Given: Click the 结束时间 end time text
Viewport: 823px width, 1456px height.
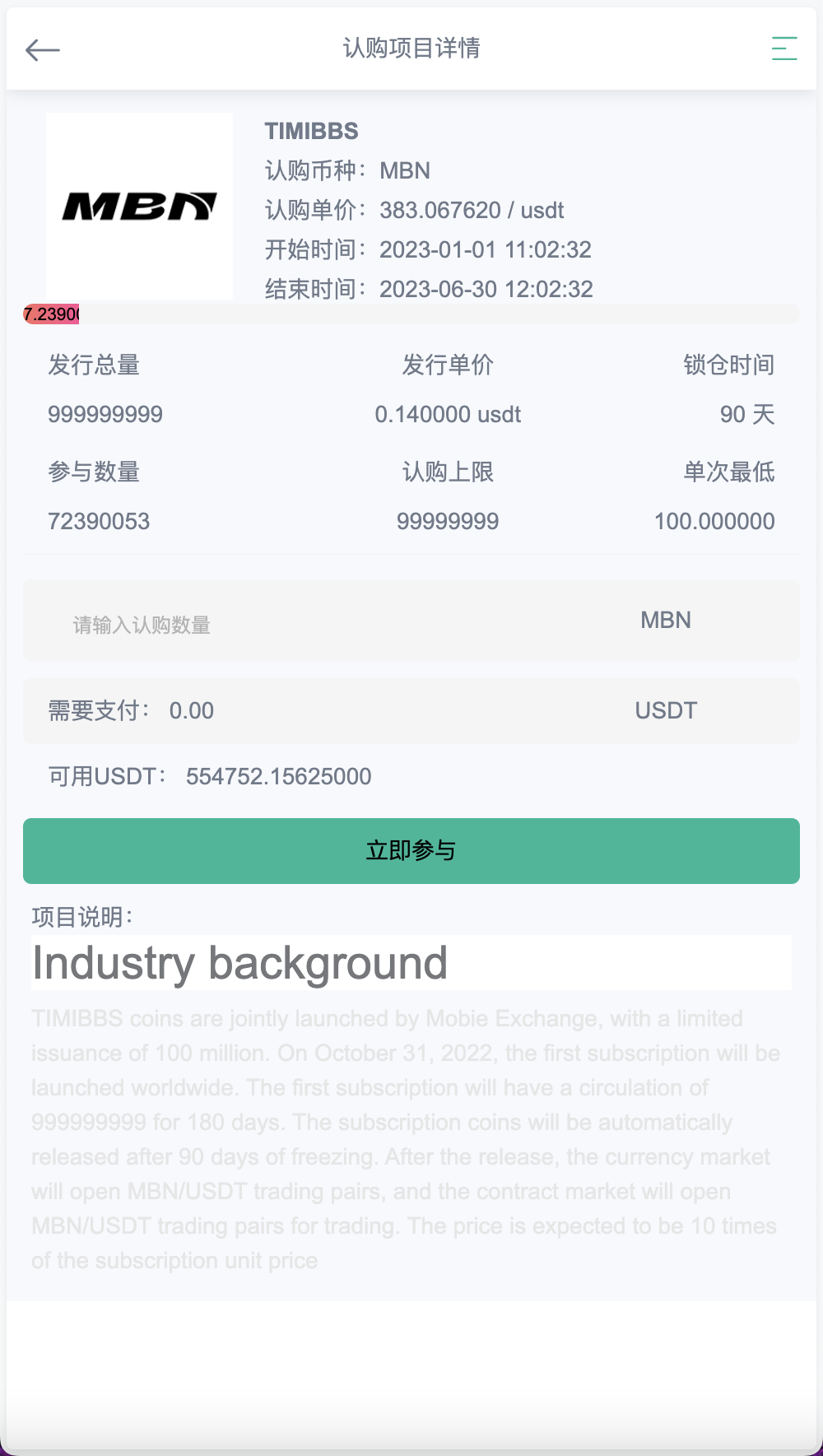Looking at the screenshot, I should 485,289.
